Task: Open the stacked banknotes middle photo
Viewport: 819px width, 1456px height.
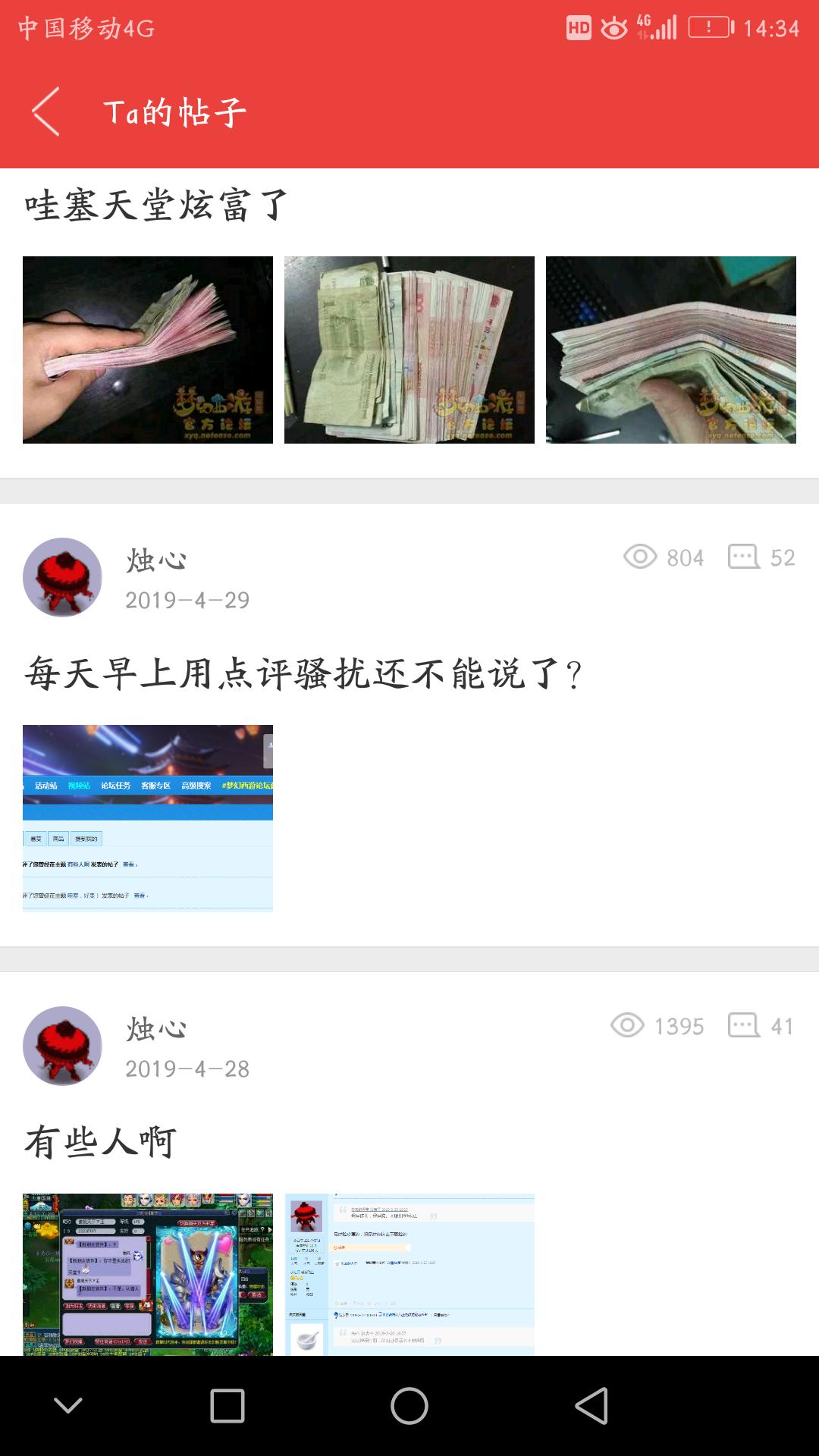Action: pos(409,350)
